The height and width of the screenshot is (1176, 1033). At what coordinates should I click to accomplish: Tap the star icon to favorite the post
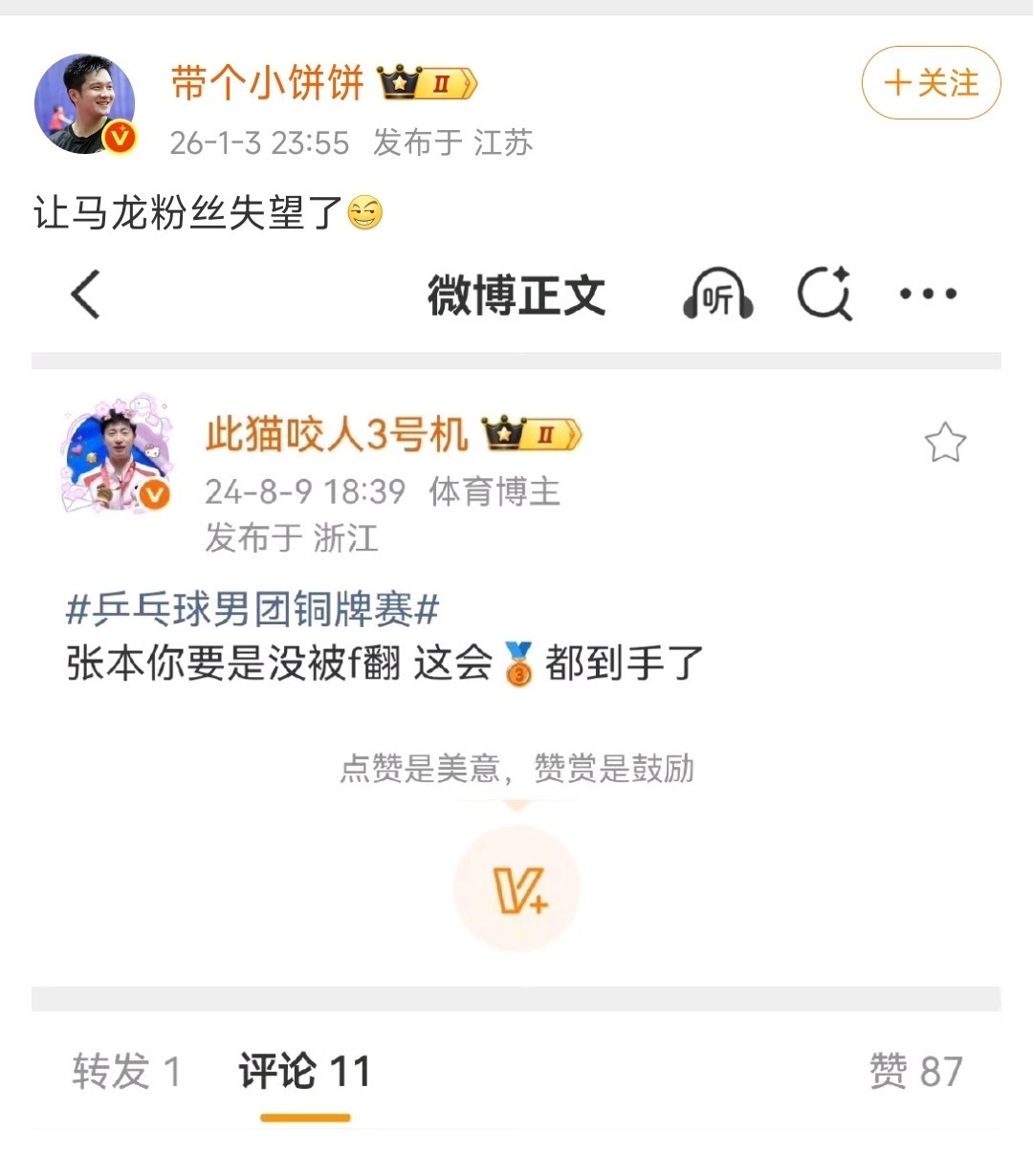tap(945, 442)
